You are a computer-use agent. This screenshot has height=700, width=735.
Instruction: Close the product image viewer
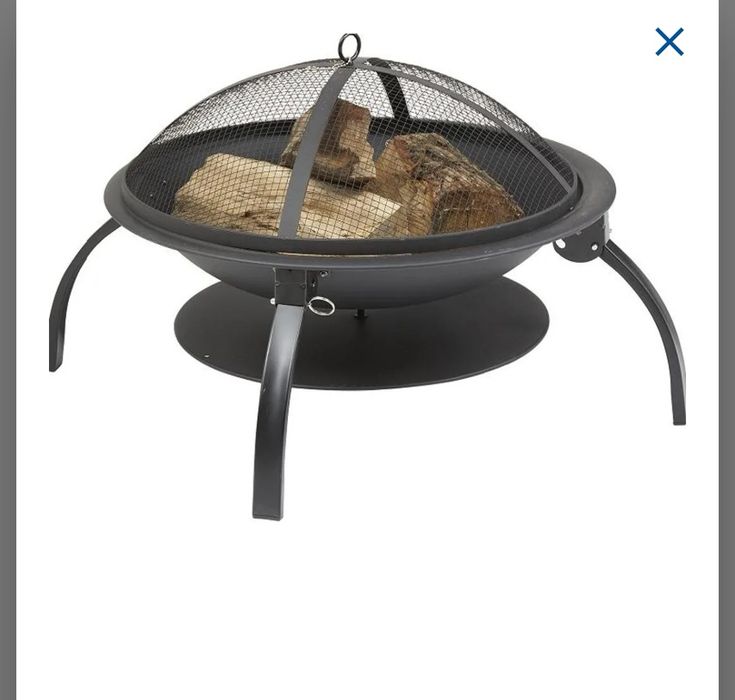(669, 42)
